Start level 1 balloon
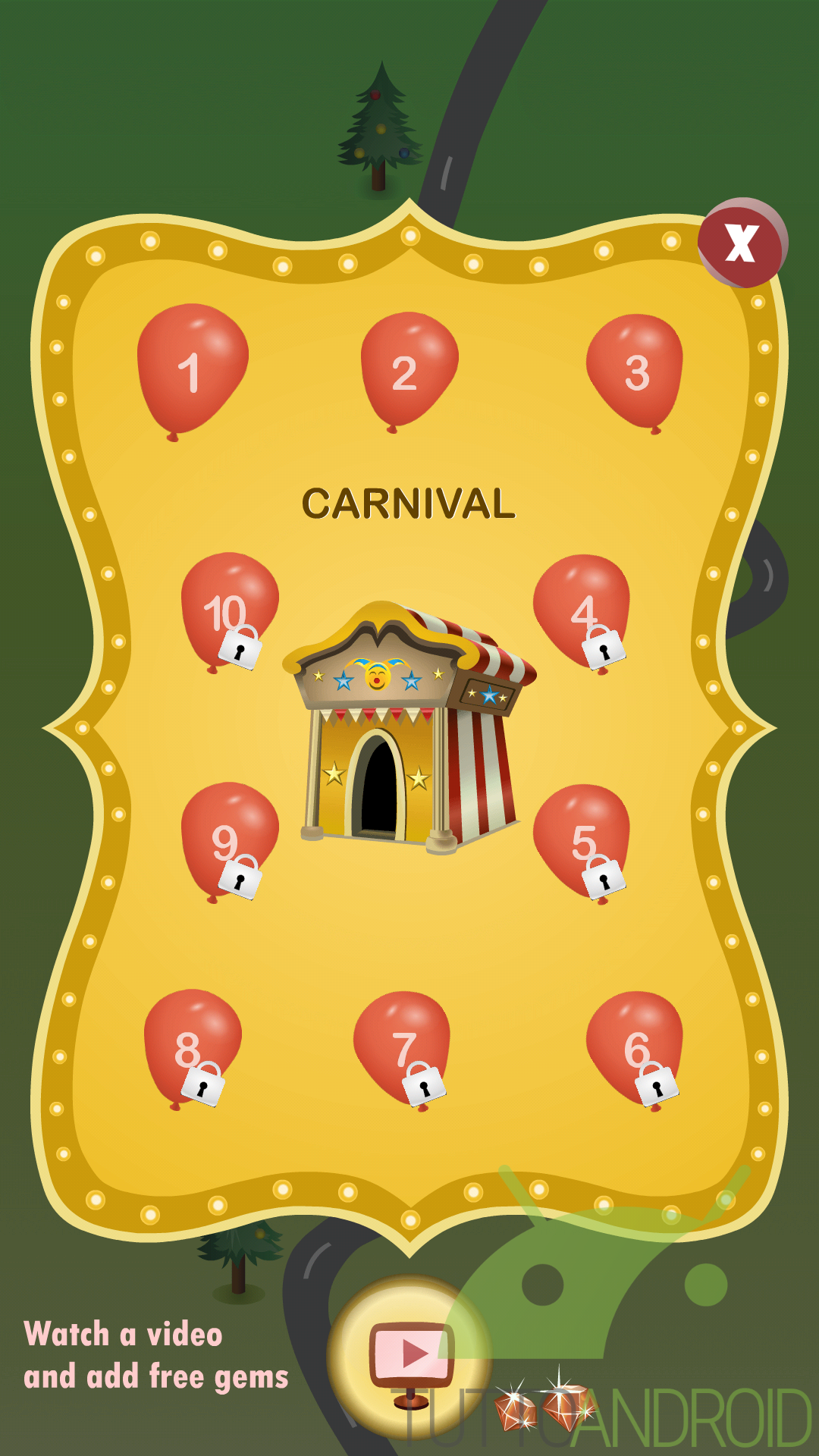The image size is (819, 1456). point(191,369)
